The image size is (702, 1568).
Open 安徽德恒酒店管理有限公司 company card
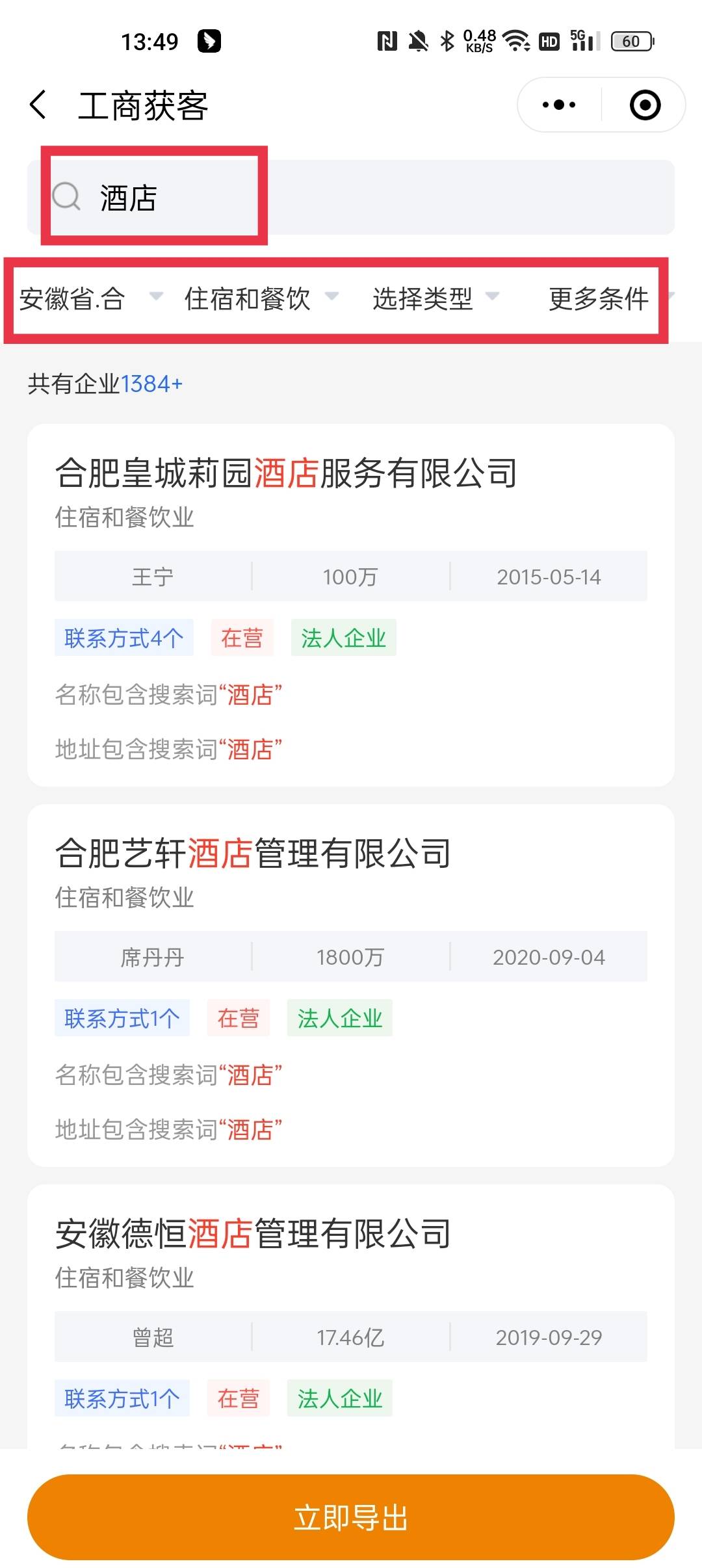click(x=253, y=1233)
